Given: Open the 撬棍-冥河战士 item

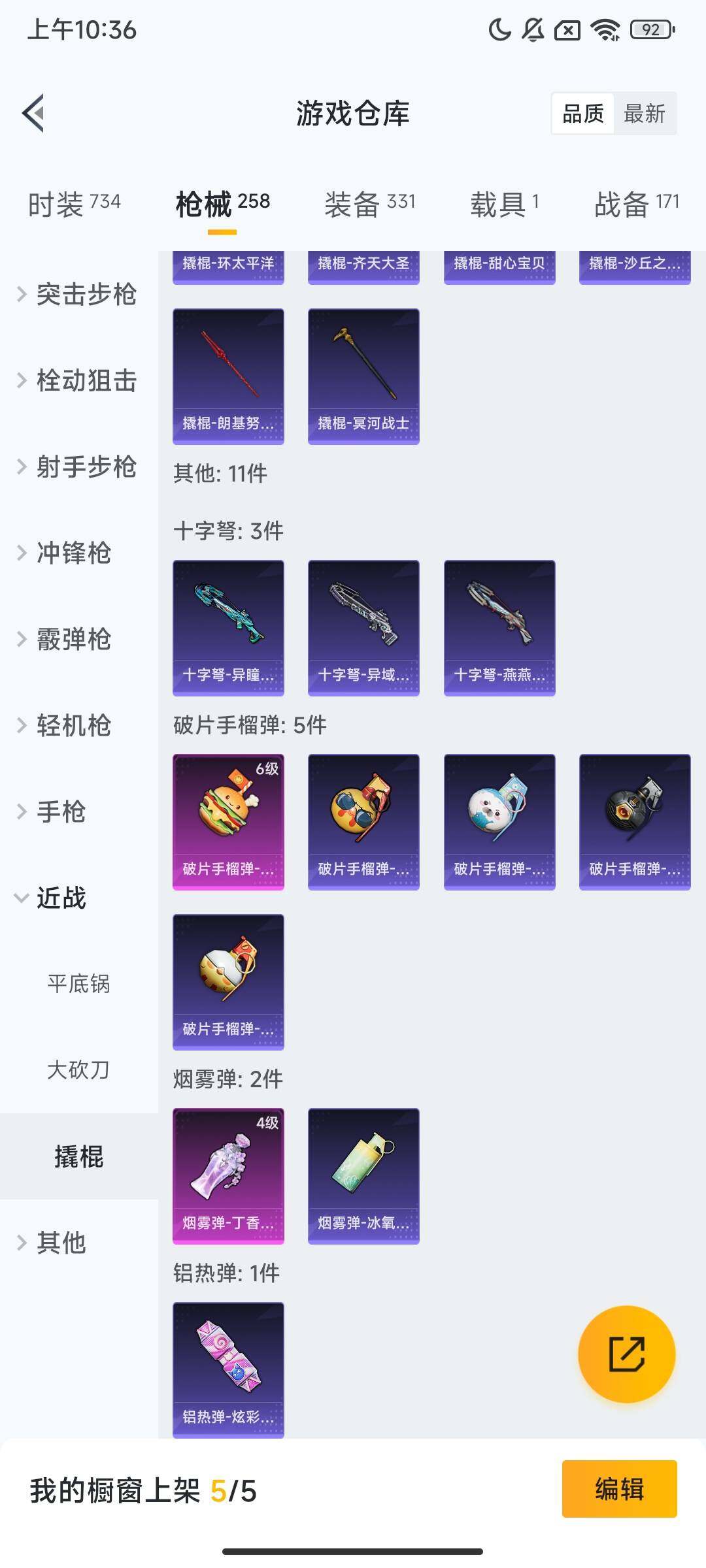Looking at the screenshot, I should [363, 376].
